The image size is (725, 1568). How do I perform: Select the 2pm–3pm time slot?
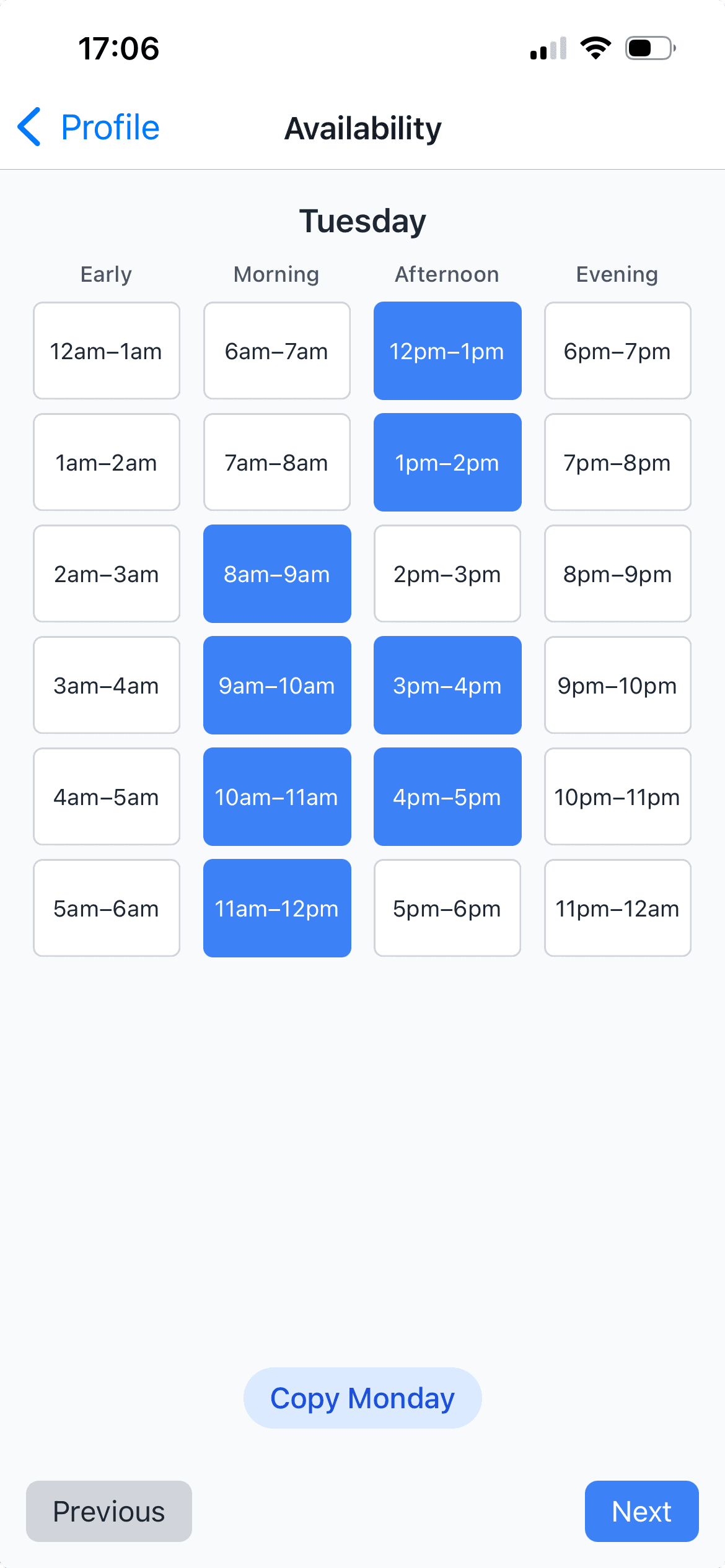click(x=447, y=573)
